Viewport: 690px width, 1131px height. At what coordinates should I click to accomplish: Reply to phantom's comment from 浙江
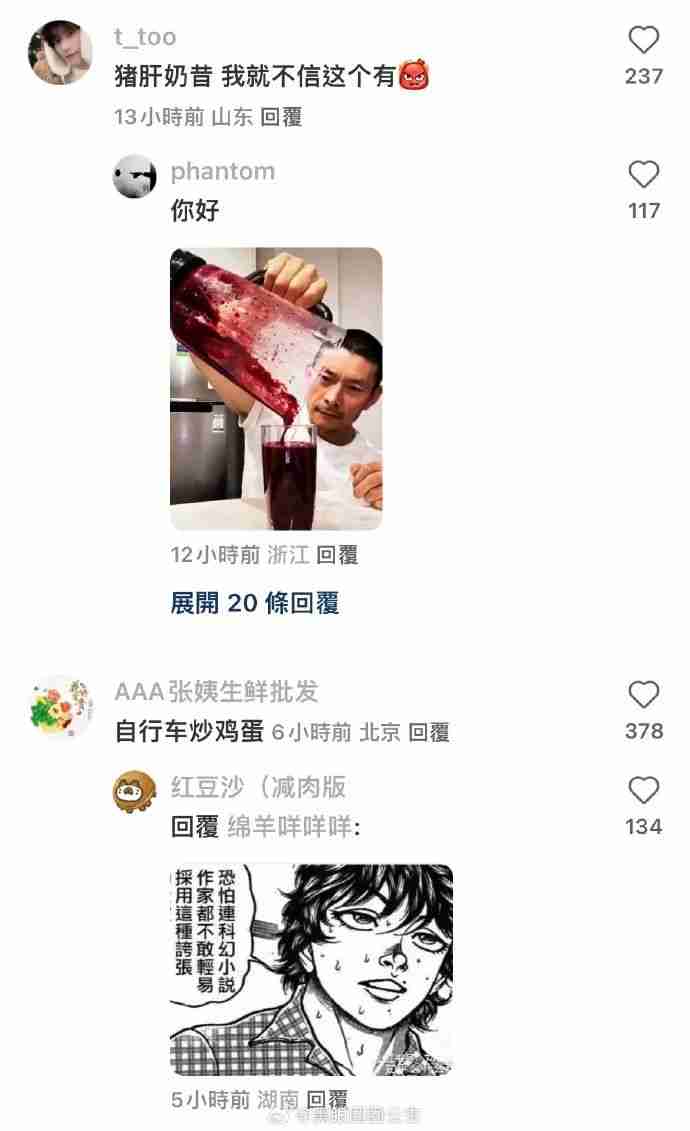(x=337, y=555)
